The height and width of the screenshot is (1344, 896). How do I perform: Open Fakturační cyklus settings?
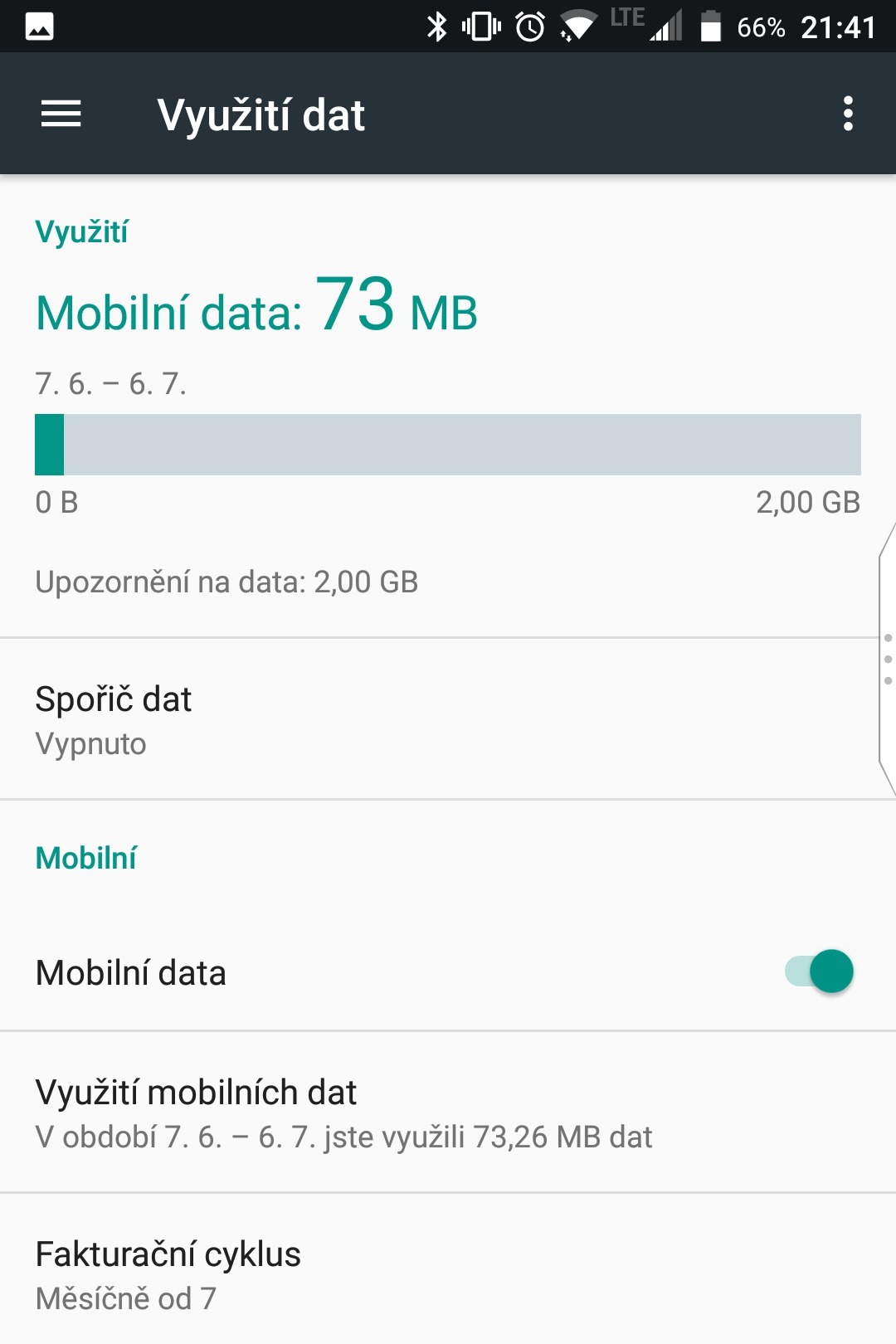tap(332, 1275)
